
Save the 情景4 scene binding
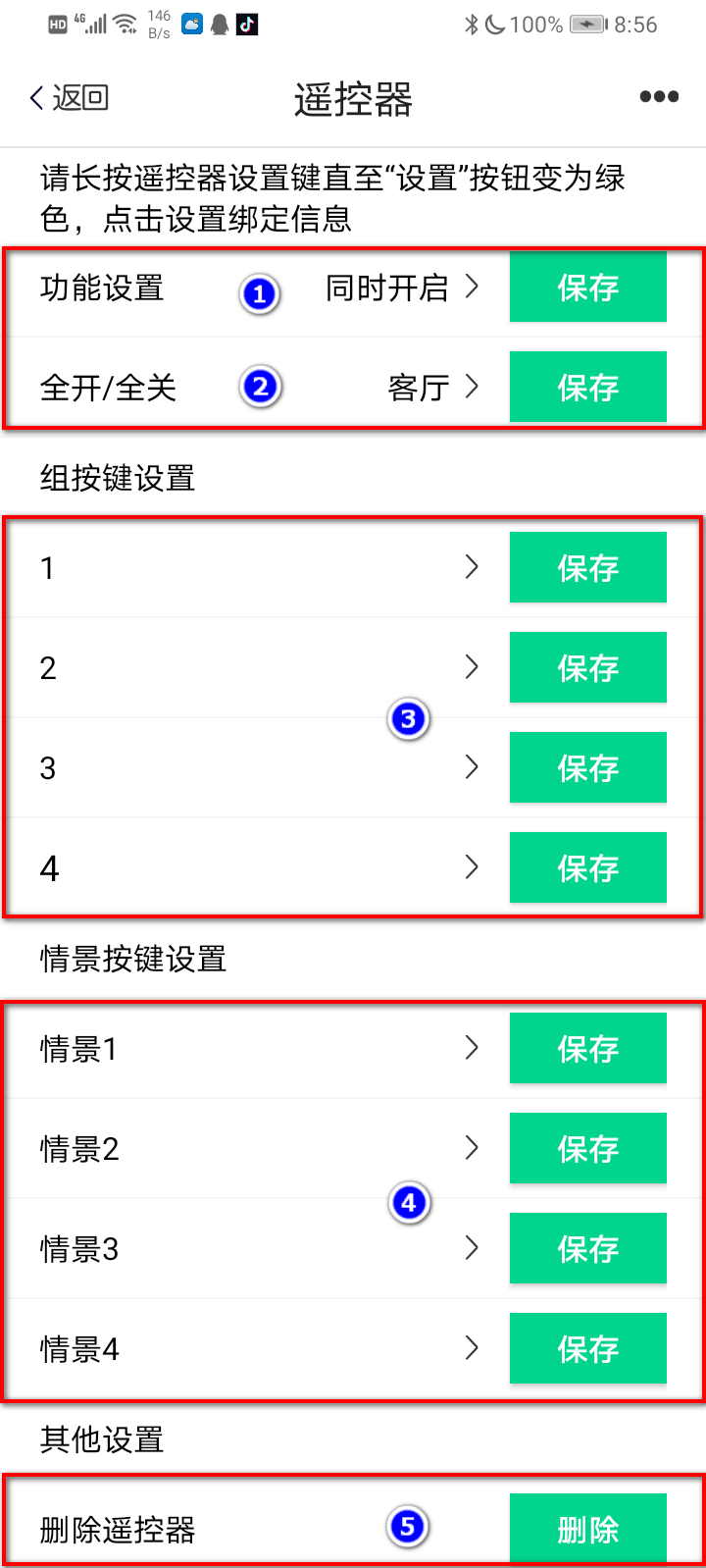[x=587, y=1348]
